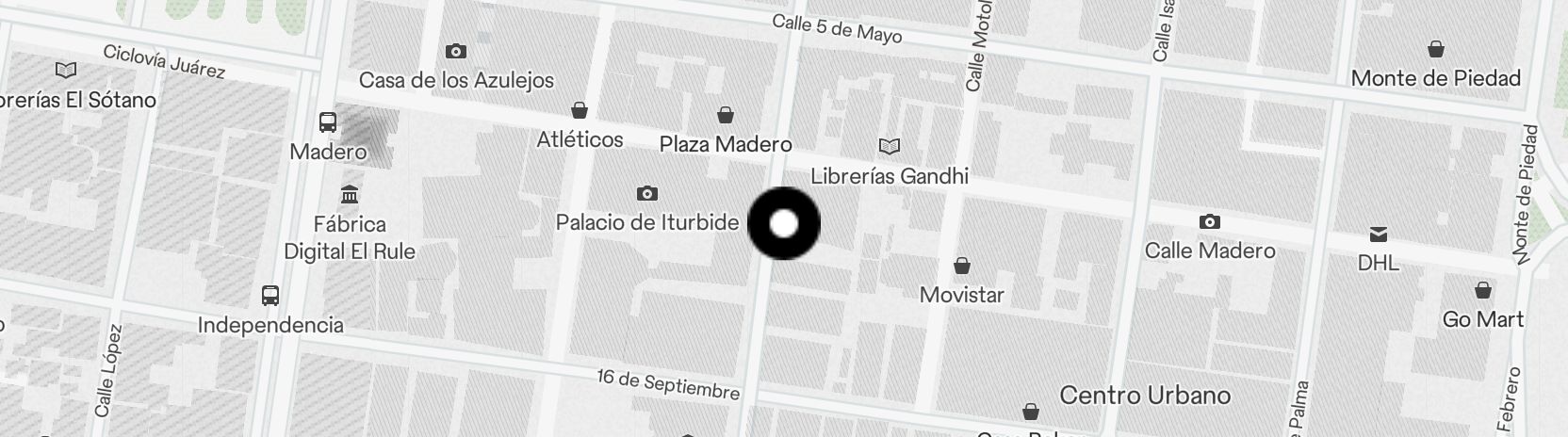This screenshot has height=437, width=1568.
Task: Tap the Madero transit station icon
Action: pyautogui.click(x=328, y=122)
